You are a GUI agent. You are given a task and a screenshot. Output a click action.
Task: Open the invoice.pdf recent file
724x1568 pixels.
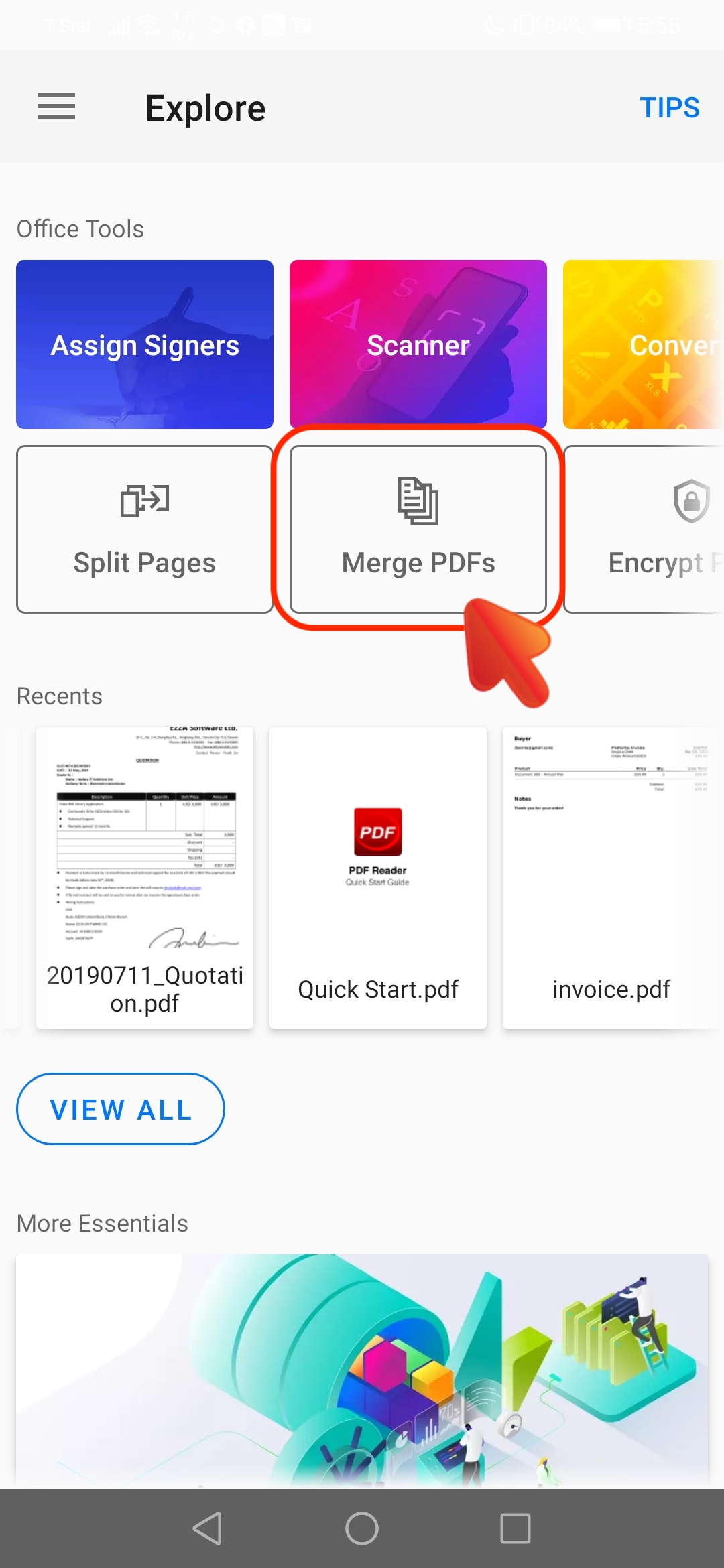click(x=611, y=877)
